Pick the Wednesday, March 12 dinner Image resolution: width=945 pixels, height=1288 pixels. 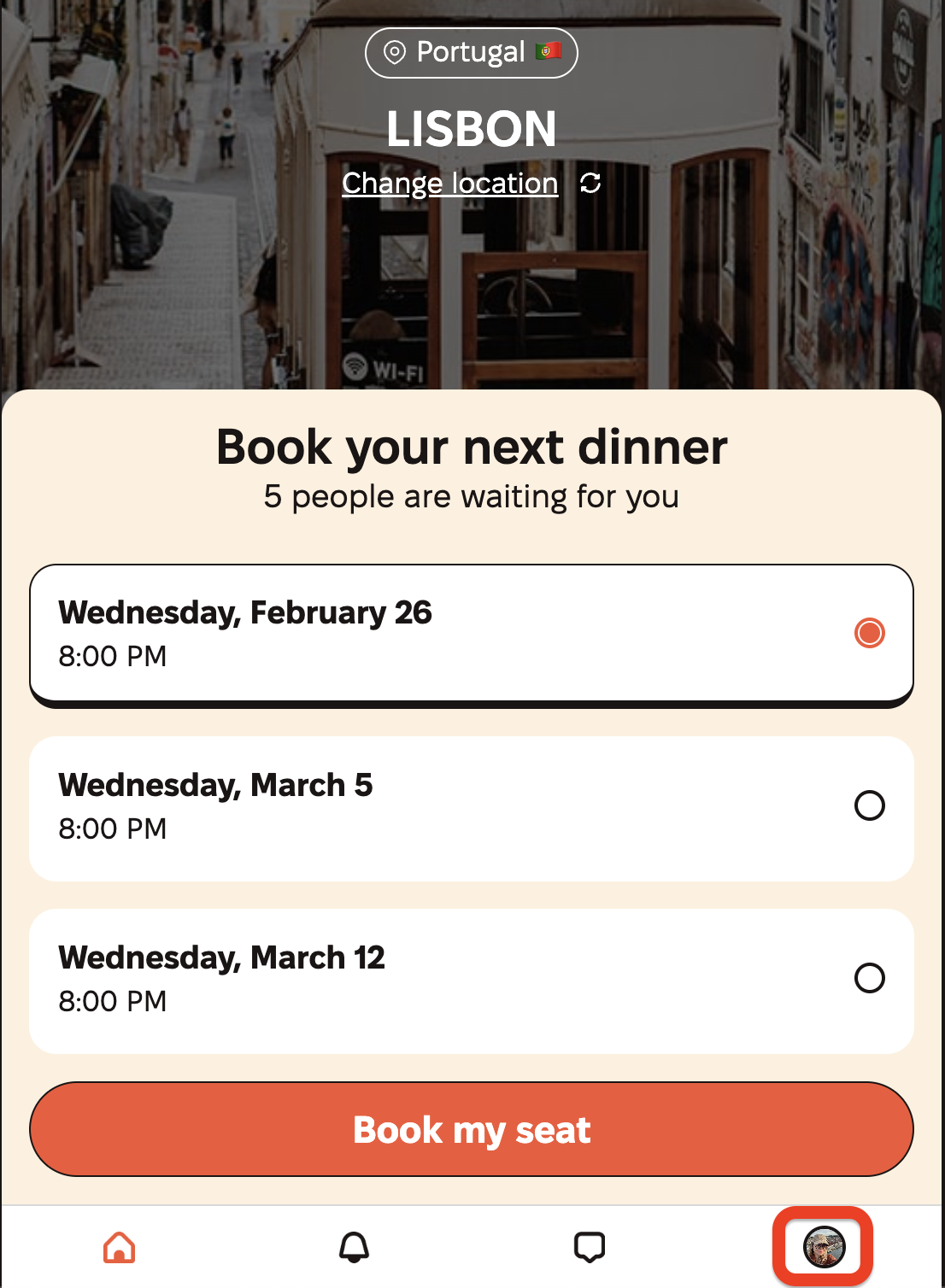(x=471, y=980)
